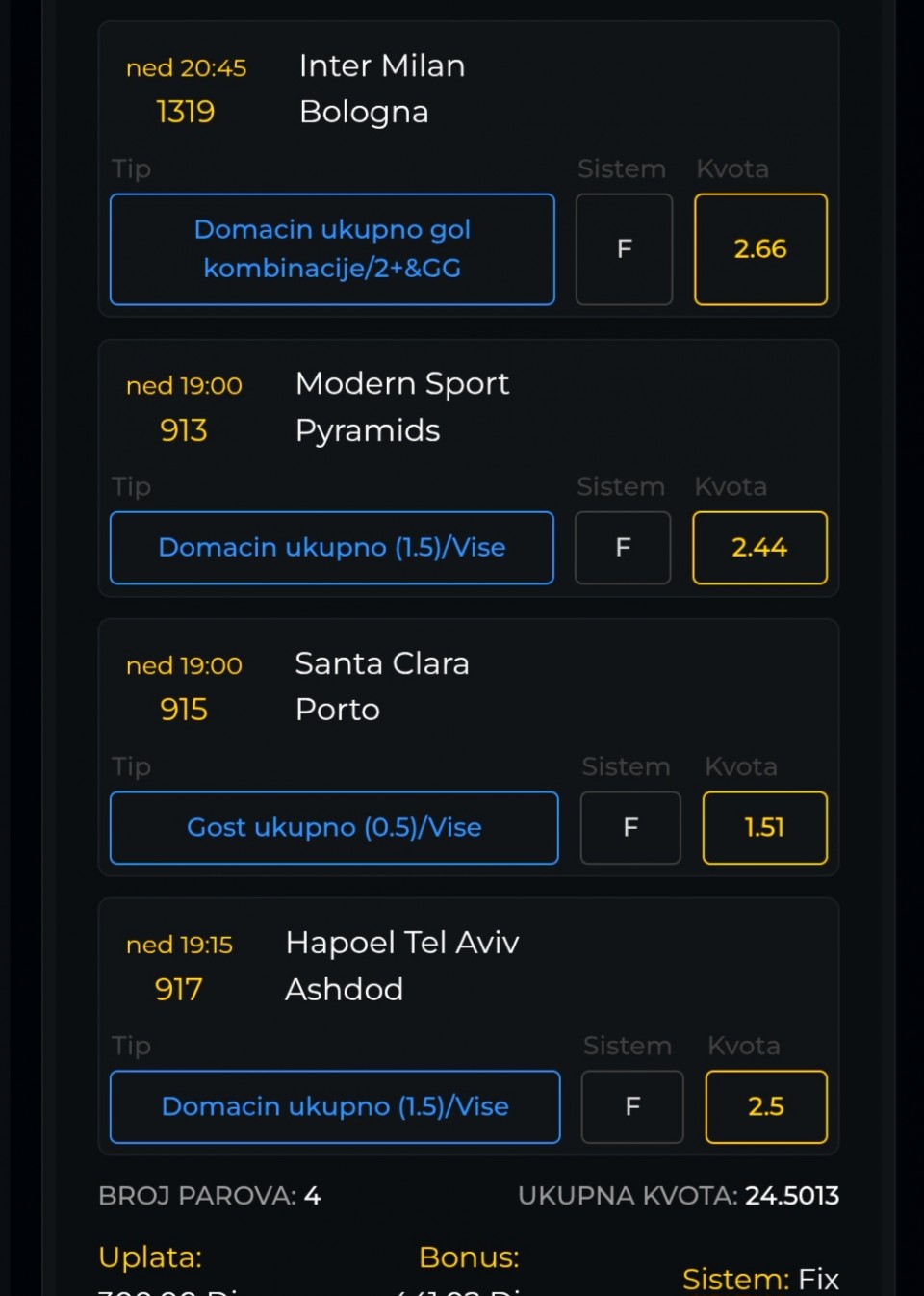Tap the 1.51 odds box
The width and height of the screenshot is (924, 1296).
pos(764,828)
